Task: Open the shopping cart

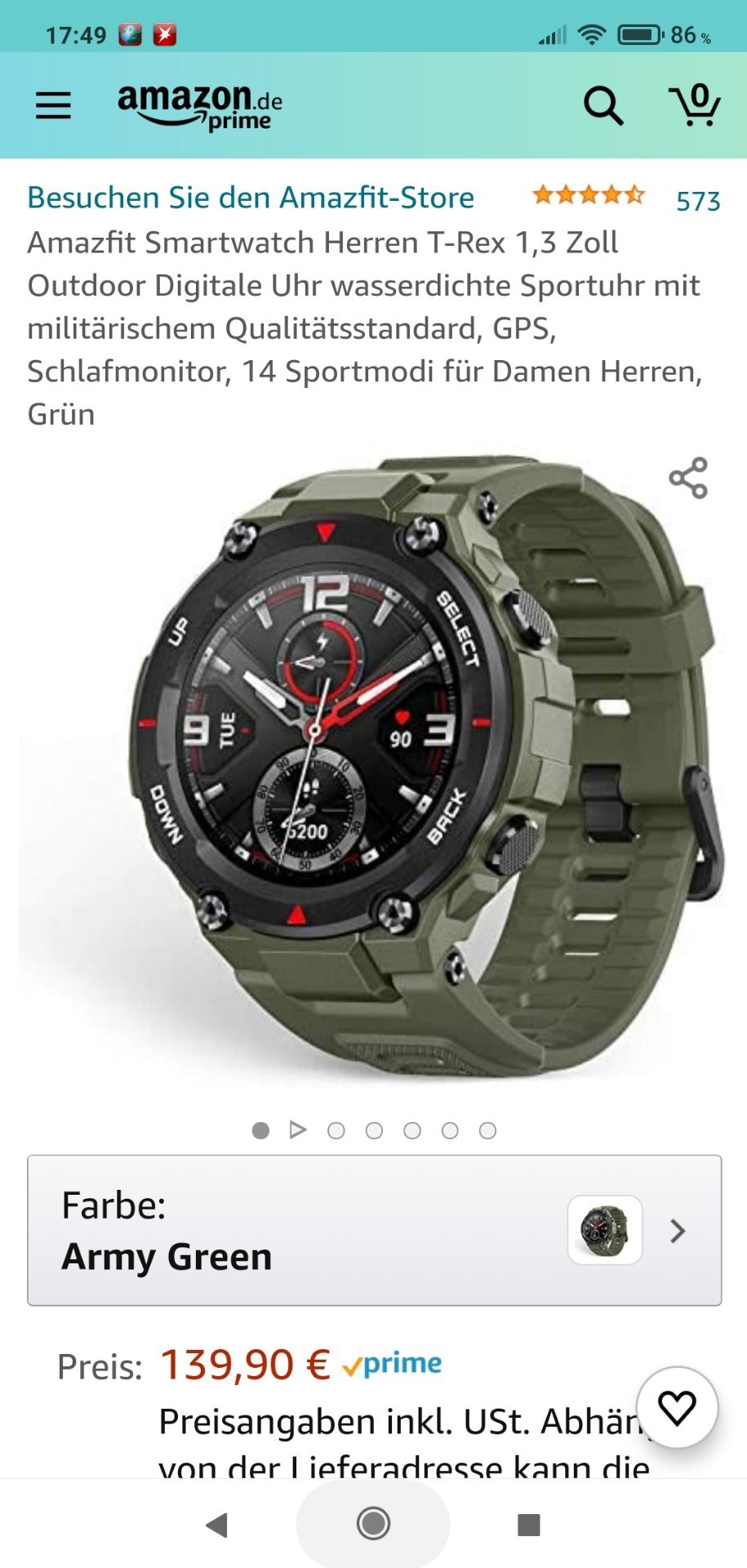Action: [x=695, y=105]
